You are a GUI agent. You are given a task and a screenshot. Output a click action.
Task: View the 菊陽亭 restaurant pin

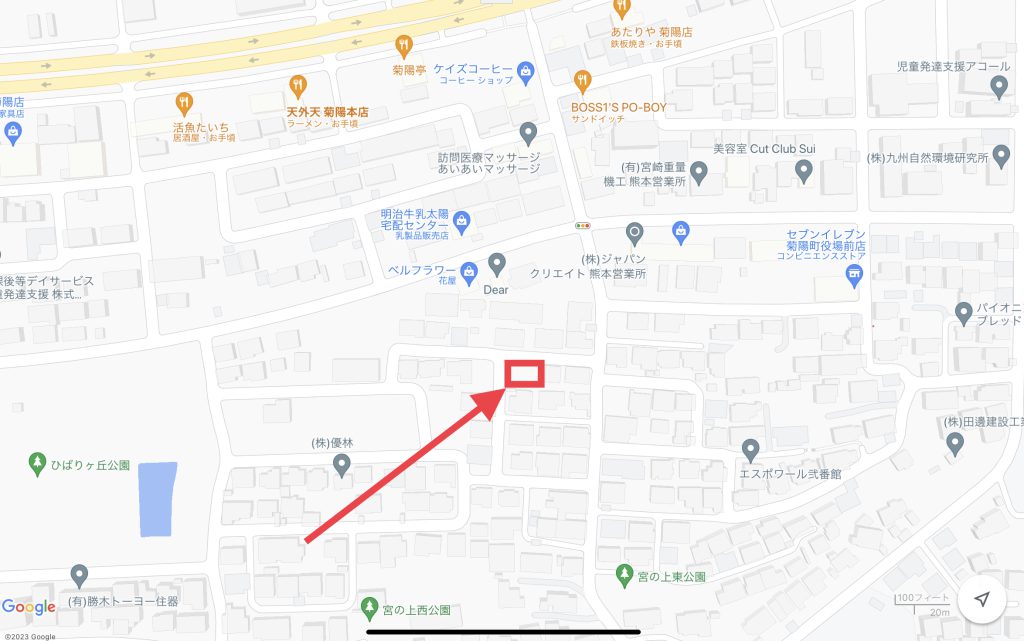coord(403,45)
